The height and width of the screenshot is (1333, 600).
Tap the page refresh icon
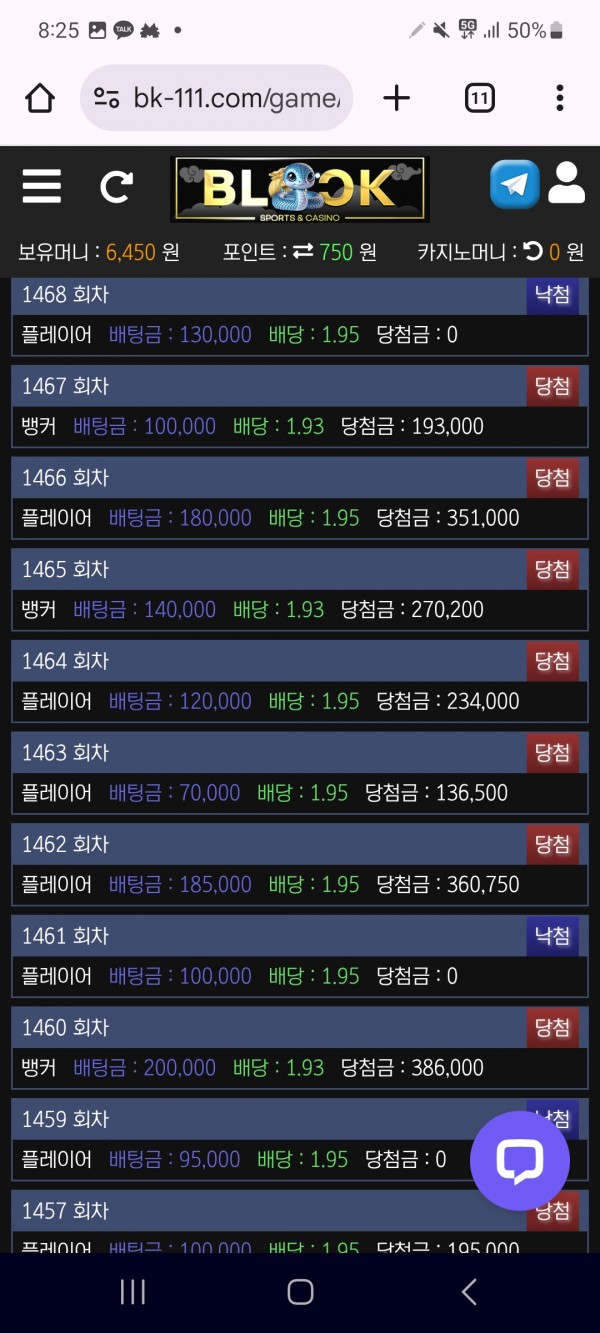click(x=116, y=186)
